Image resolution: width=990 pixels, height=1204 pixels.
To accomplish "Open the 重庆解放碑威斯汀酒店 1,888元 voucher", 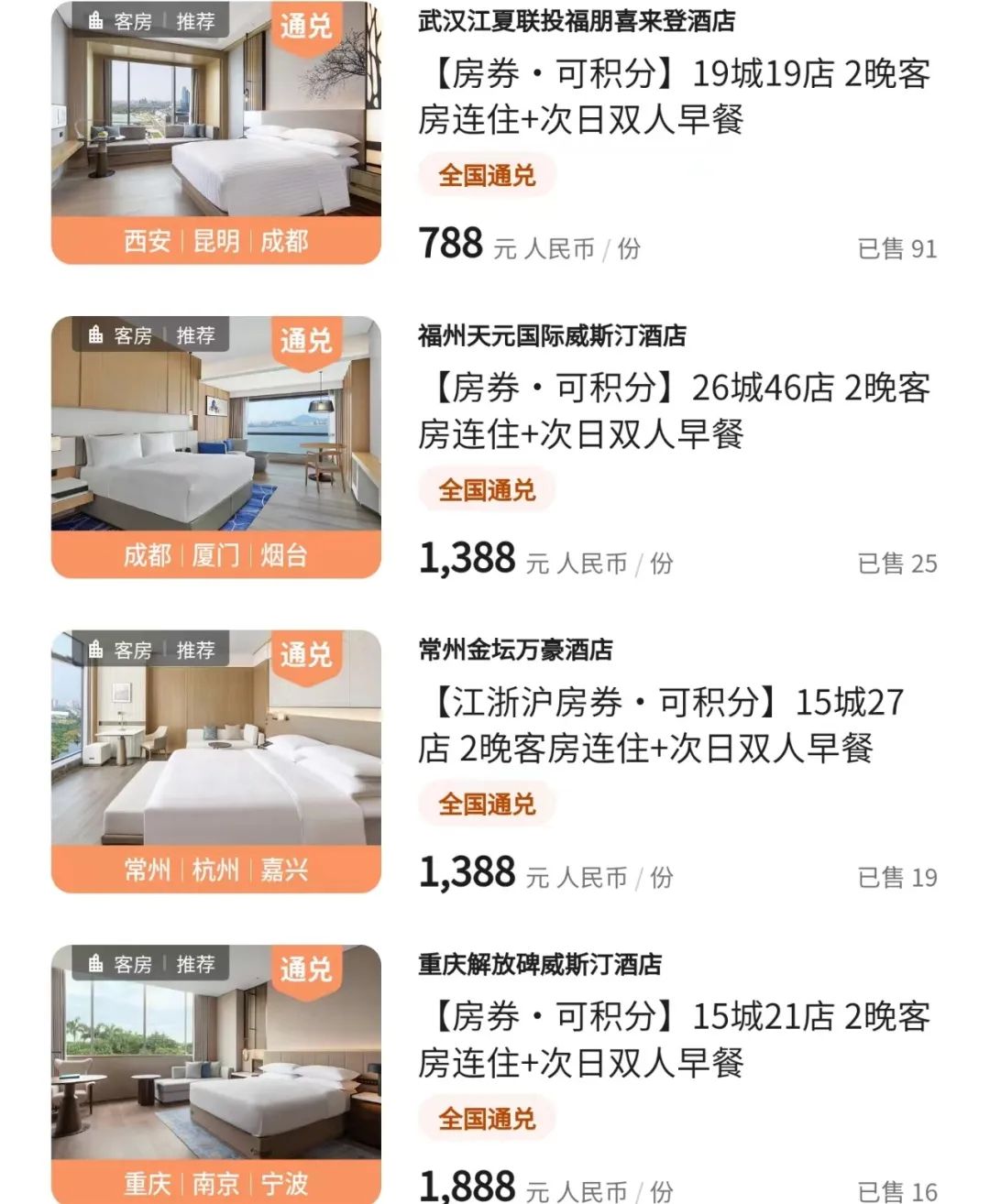I will click(674, 1039).
